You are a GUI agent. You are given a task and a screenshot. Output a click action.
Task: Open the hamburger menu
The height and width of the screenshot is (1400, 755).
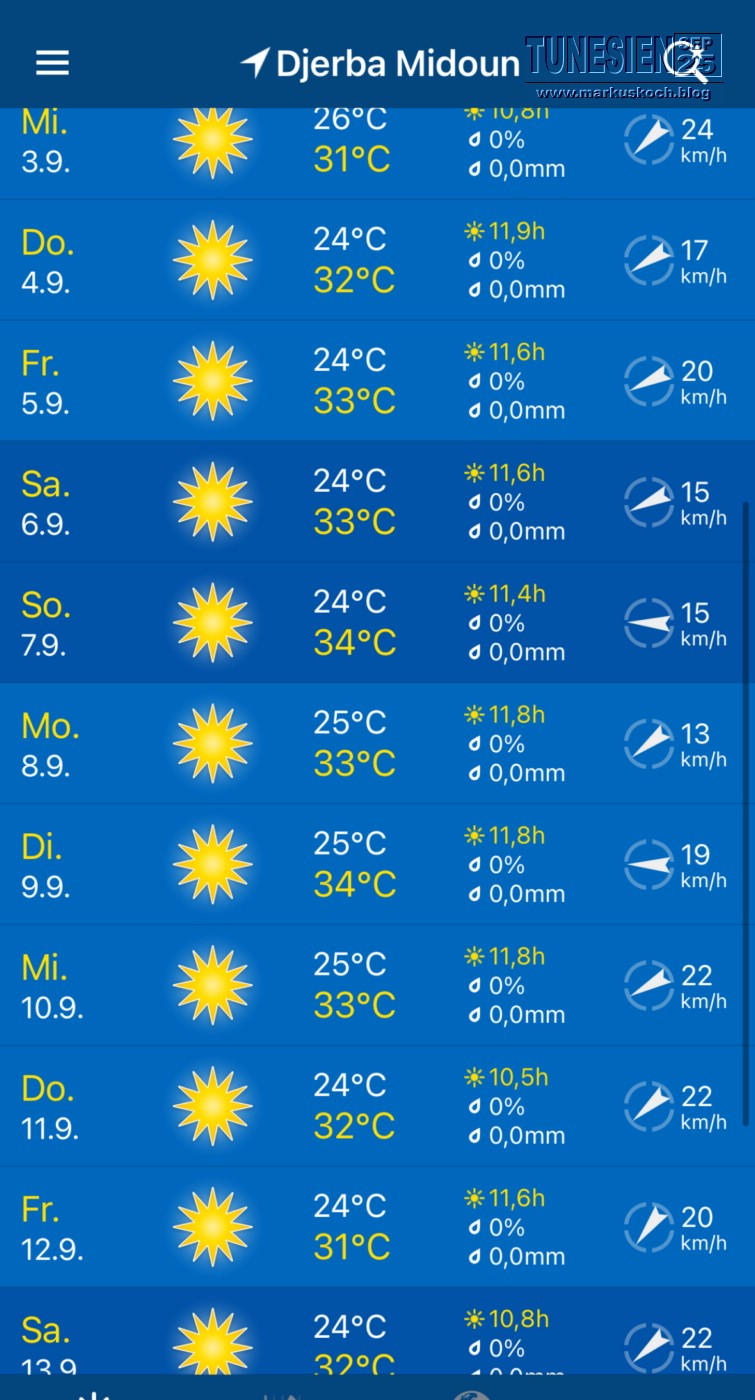[x=52, y=63]
